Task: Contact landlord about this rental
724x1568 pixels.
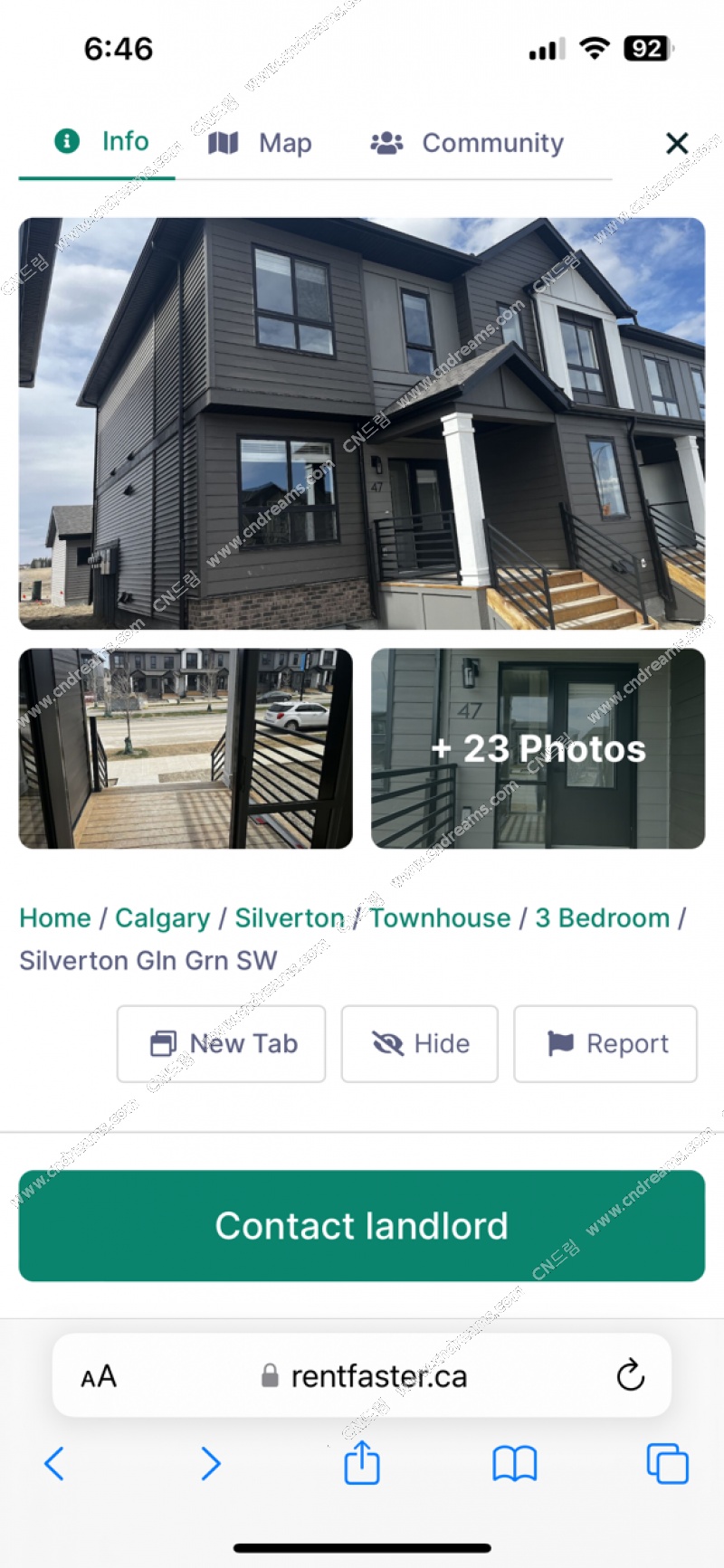Action: 362,1225
